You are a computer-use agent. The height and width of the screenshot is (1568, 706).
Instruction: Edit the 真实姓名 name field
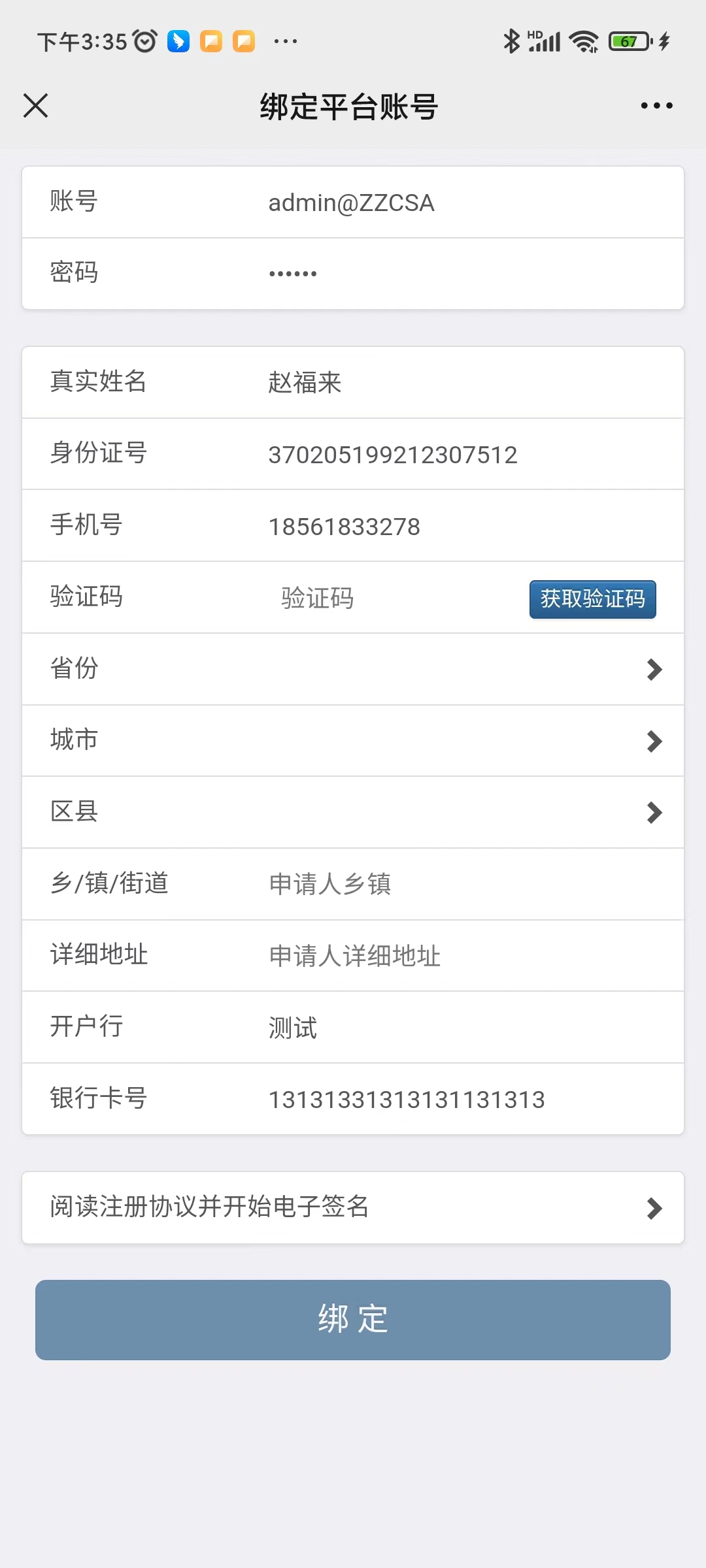coord(458,383)
